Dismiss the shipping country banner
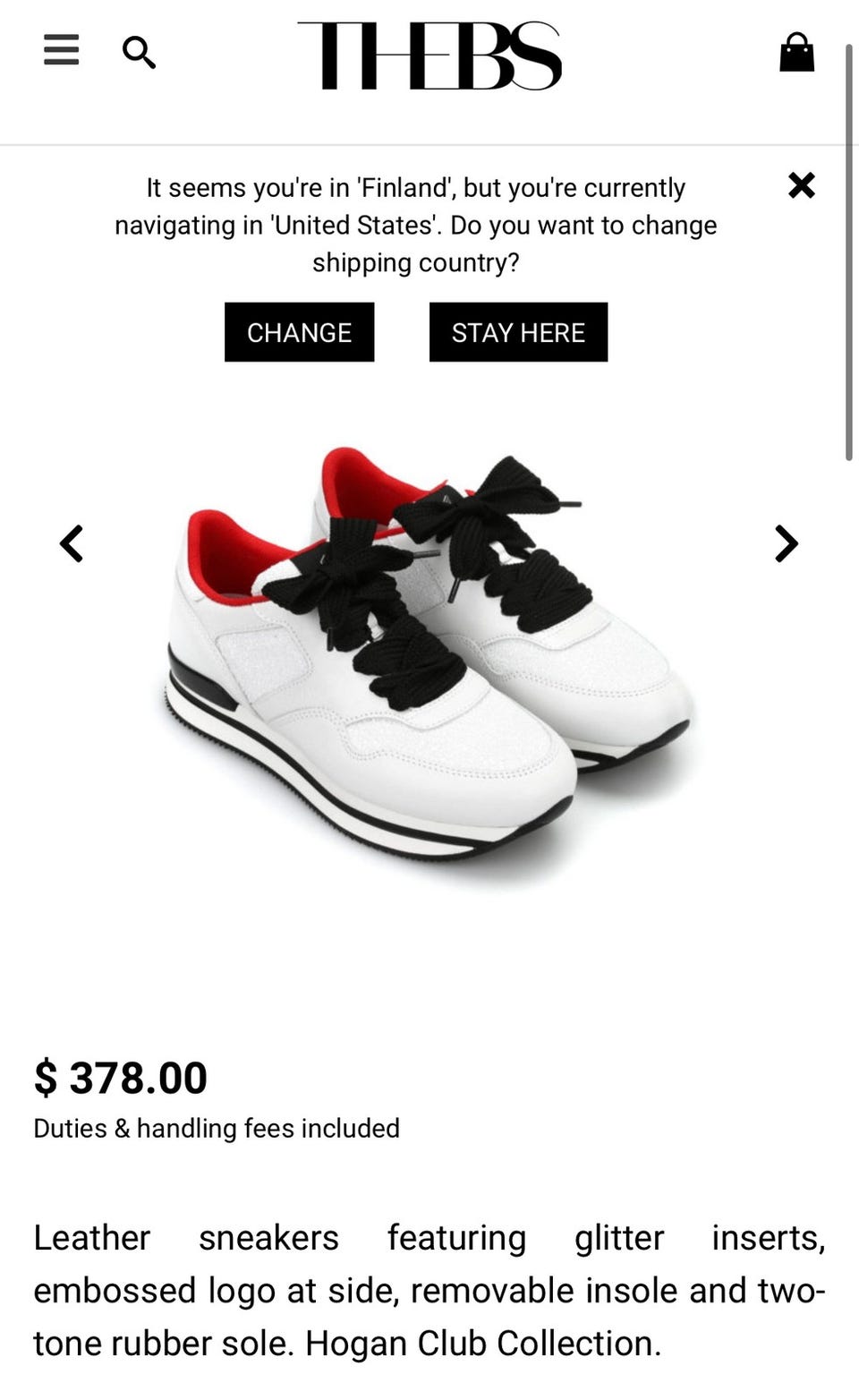This screenshot has width=859, height=1400. click(802, 185)
